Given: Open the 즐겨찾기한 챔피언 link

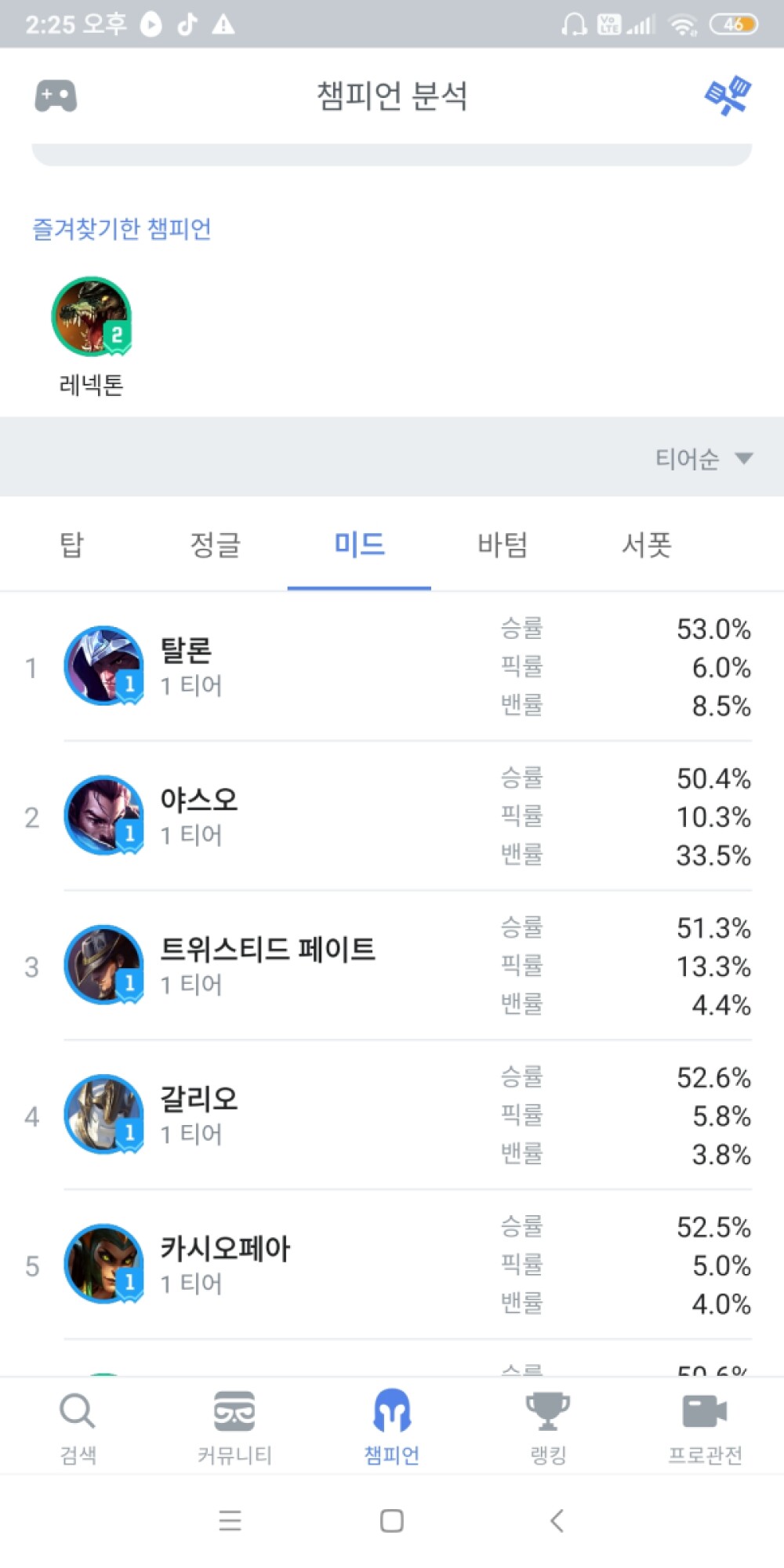Looking at the screenshot, I should 122,228.
